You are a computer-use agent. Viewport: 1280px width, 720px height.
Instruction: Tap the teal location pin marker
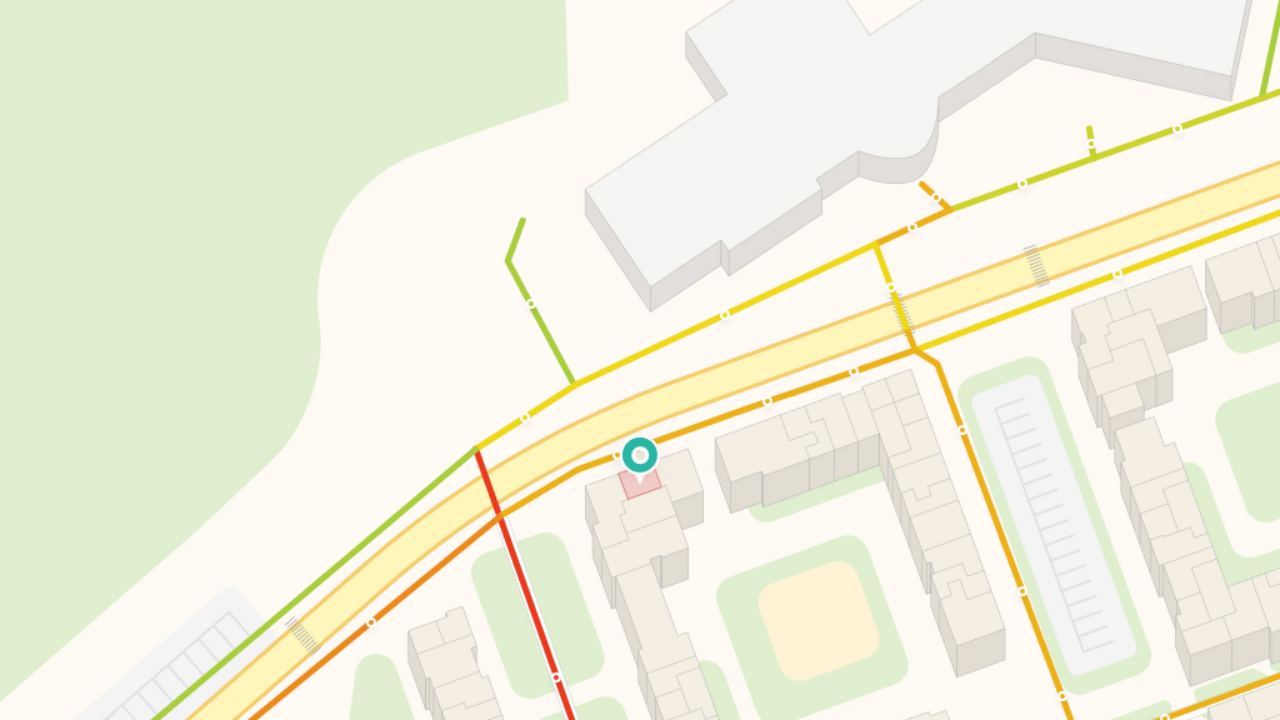point(640,456)
